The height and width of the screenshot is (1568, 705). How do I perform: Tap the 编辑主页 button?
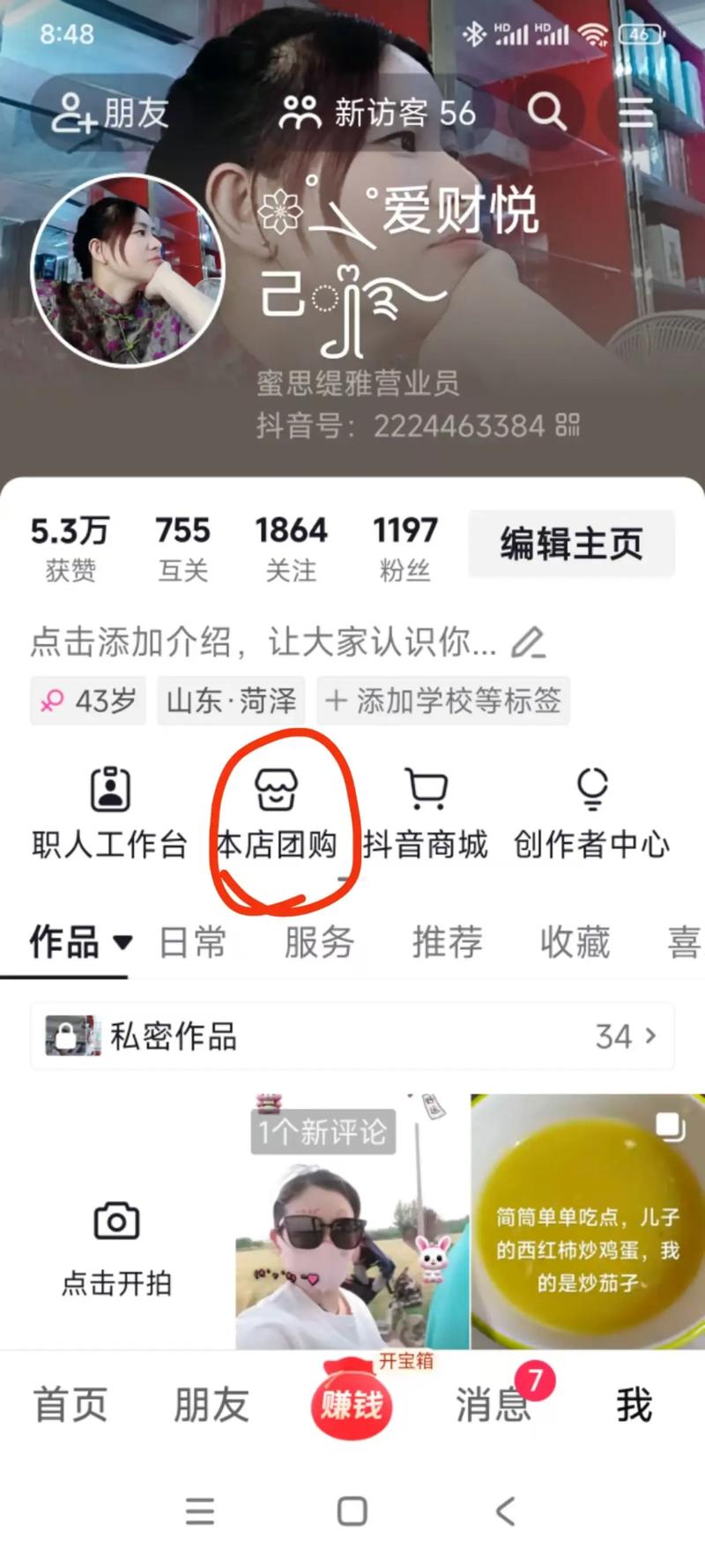(570, 543)
